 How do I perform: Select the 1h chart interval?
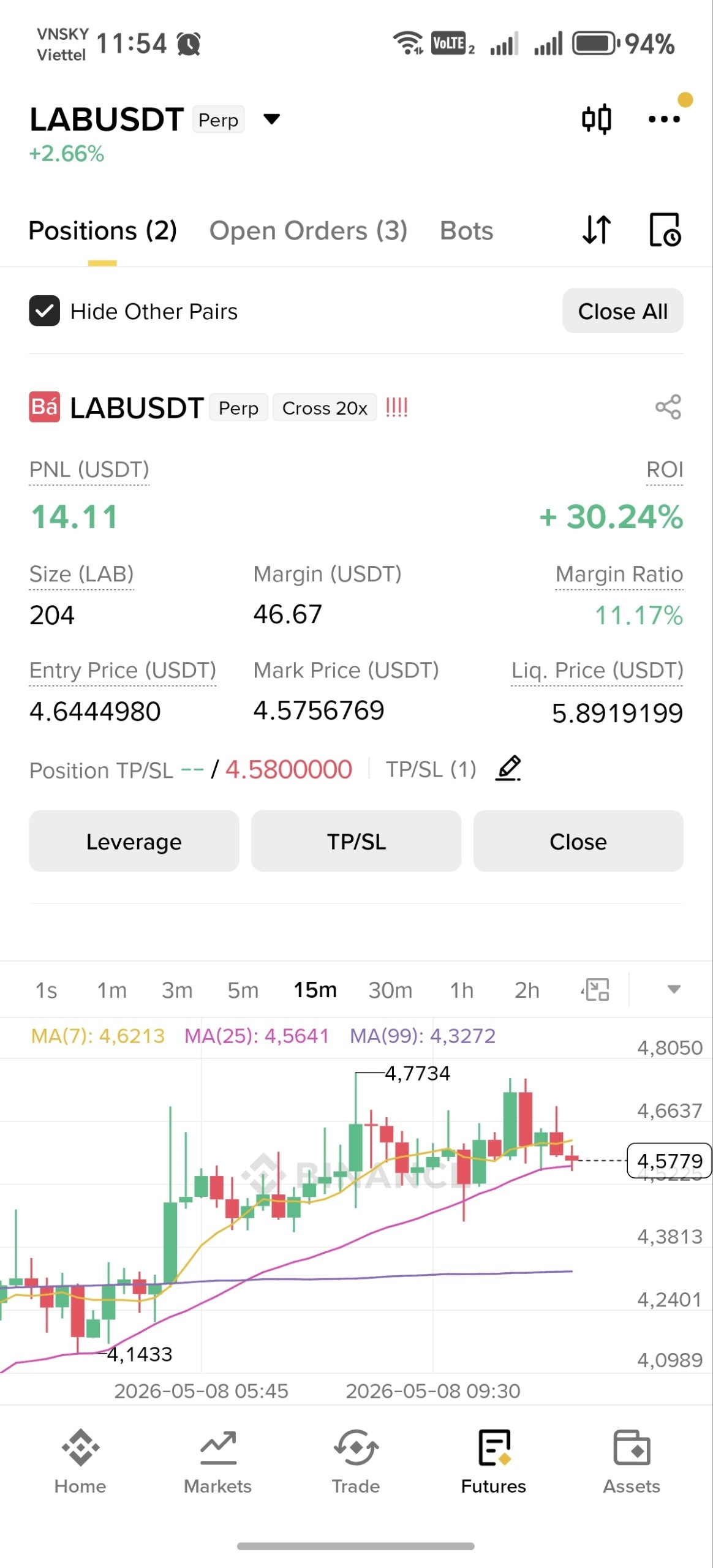point(461,990)
